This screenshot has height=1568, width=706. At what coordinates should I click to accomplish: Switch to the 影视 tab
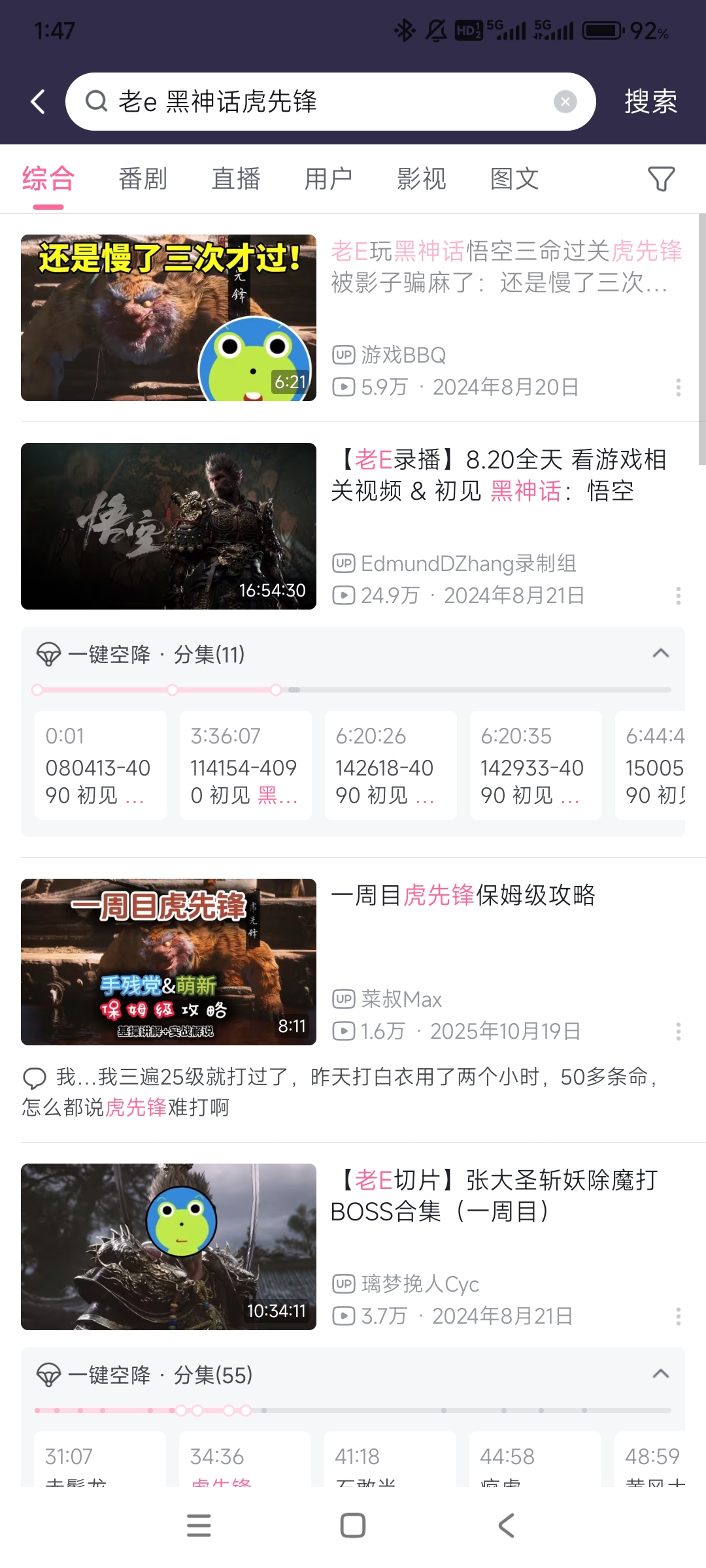(x=422, y=179)
